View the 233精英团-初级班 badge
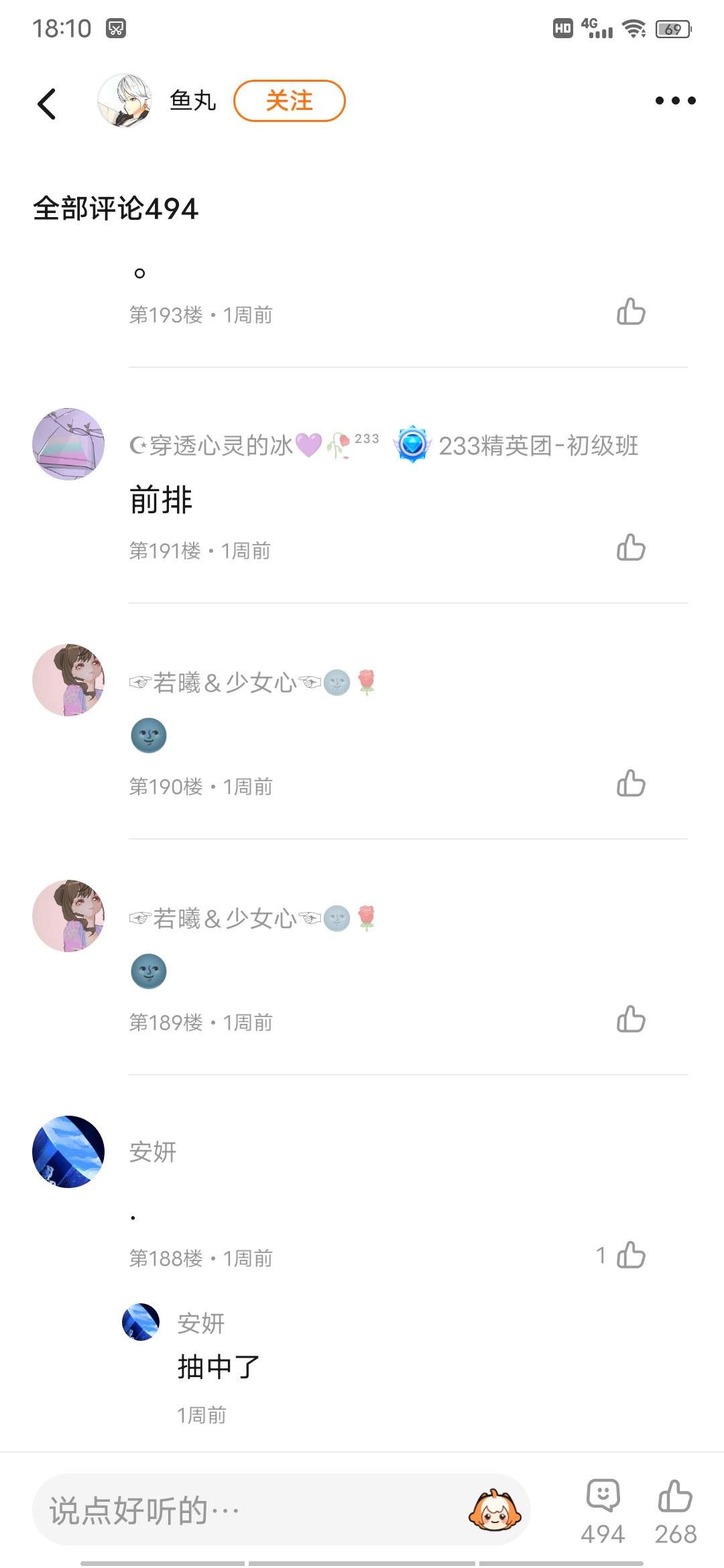The image size is (724, 1568). (516, 446)
